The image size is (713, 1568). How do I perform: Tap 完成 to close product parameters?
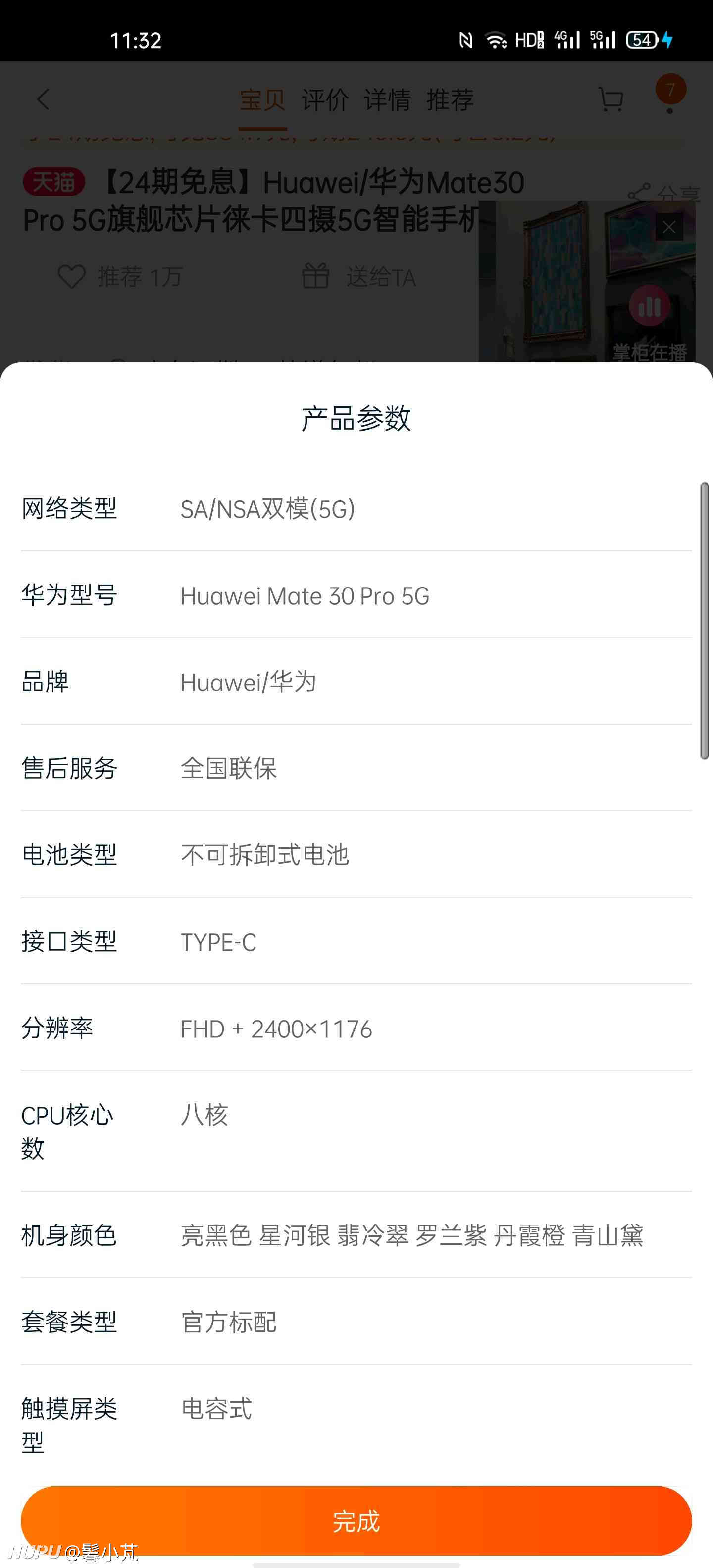[x=356, y=1520]
